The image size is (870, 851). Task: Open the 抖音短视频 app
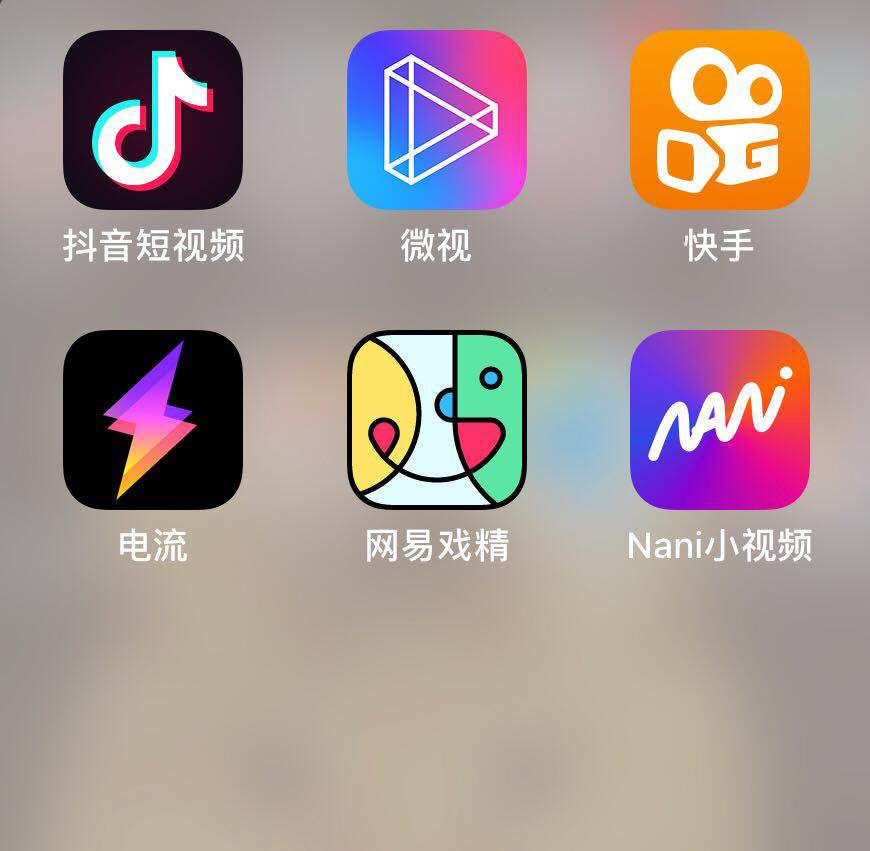tap(153, 120)
